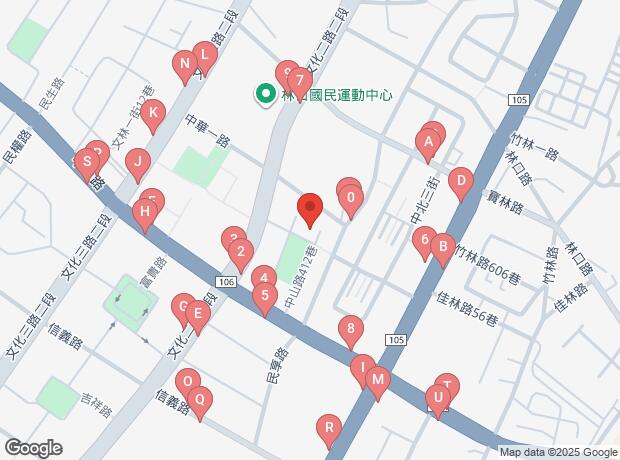Tap marker U on the map
The height and width of the screenshot is (460, 620).
click(x=436, y=399)
